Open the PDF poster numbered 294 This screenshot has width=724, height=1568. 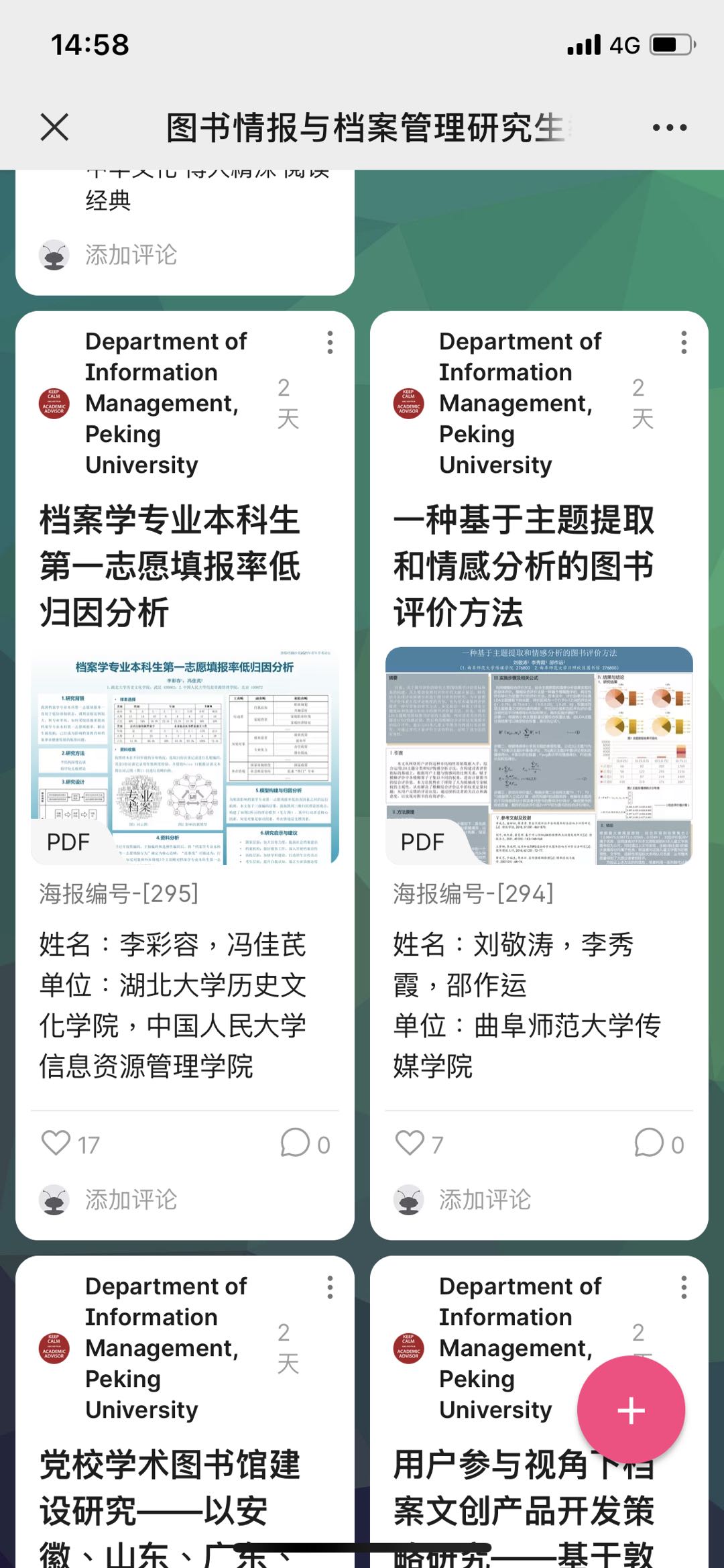[x=539, y=756]
